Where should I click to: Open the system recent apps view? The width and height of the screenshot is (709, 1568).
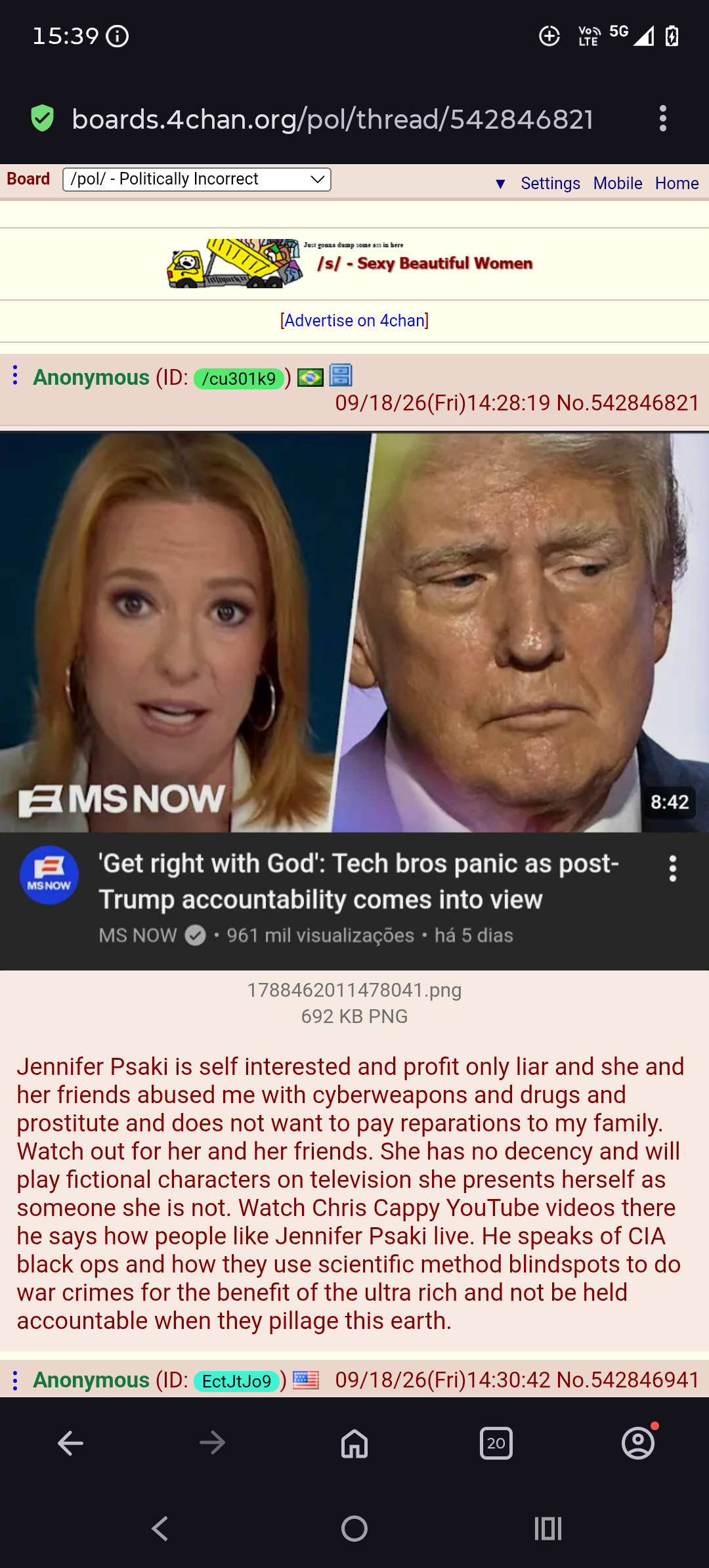(548, 1529)
